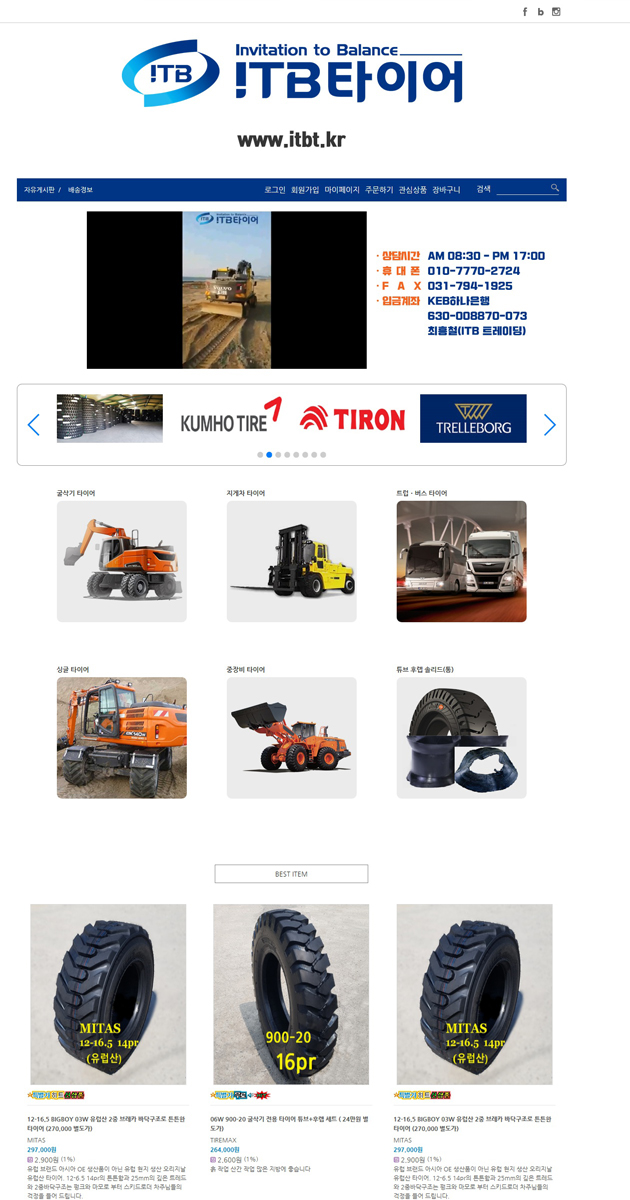Go to 로그인 login page

click(x=275, y=190)
